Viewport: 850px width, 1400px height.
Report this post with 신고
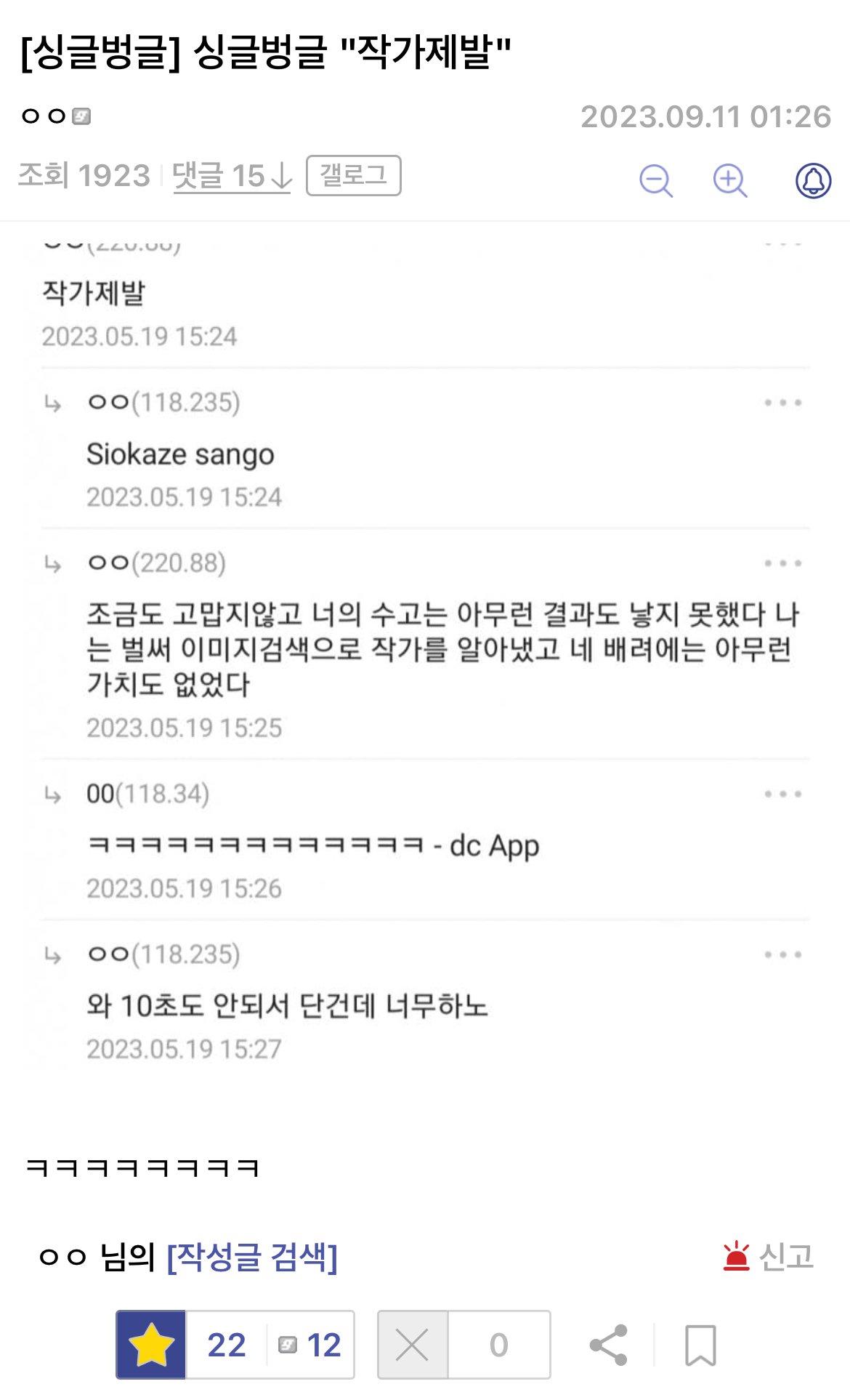tap(769, 1256)
